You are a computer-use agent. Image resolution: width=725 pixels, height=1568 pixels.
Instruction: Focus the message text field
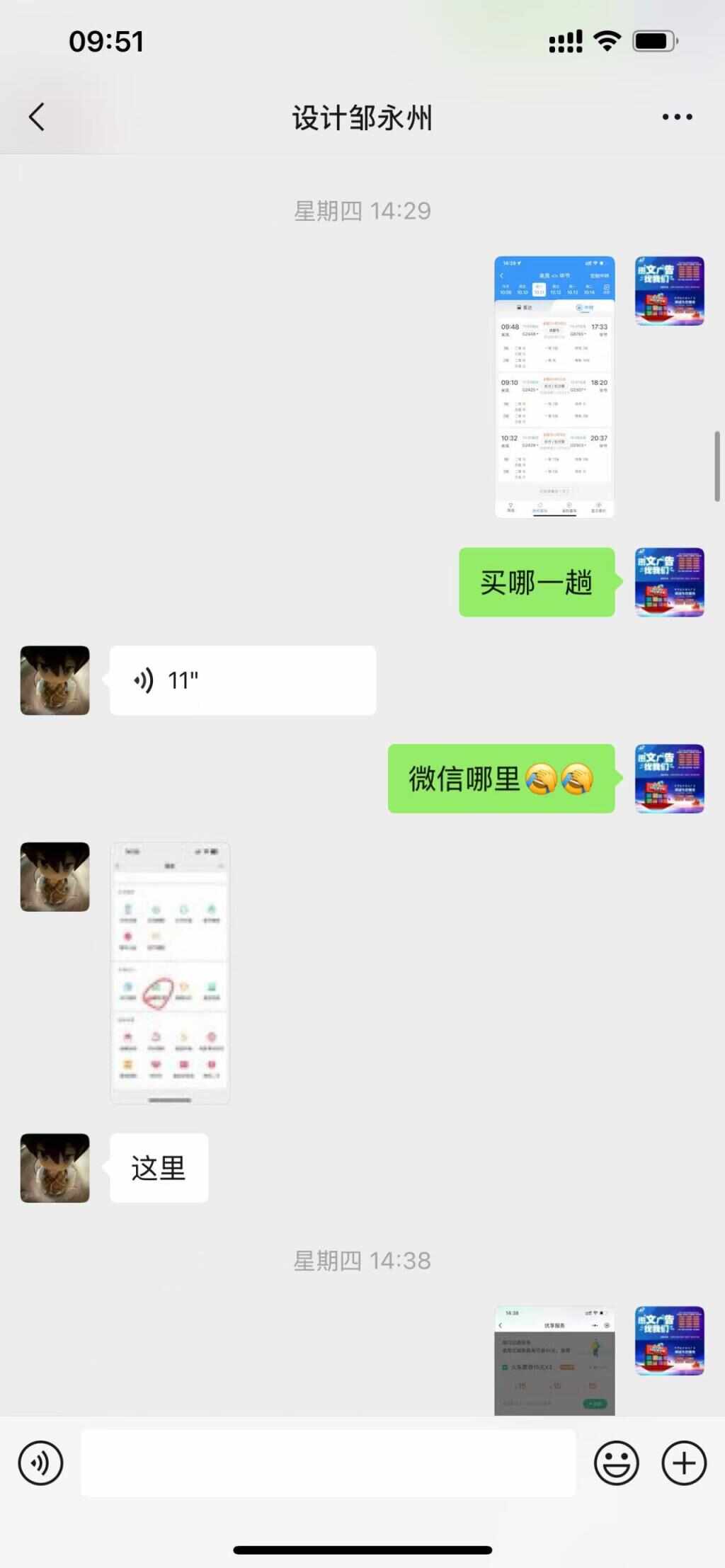(x=328, y=1463)
